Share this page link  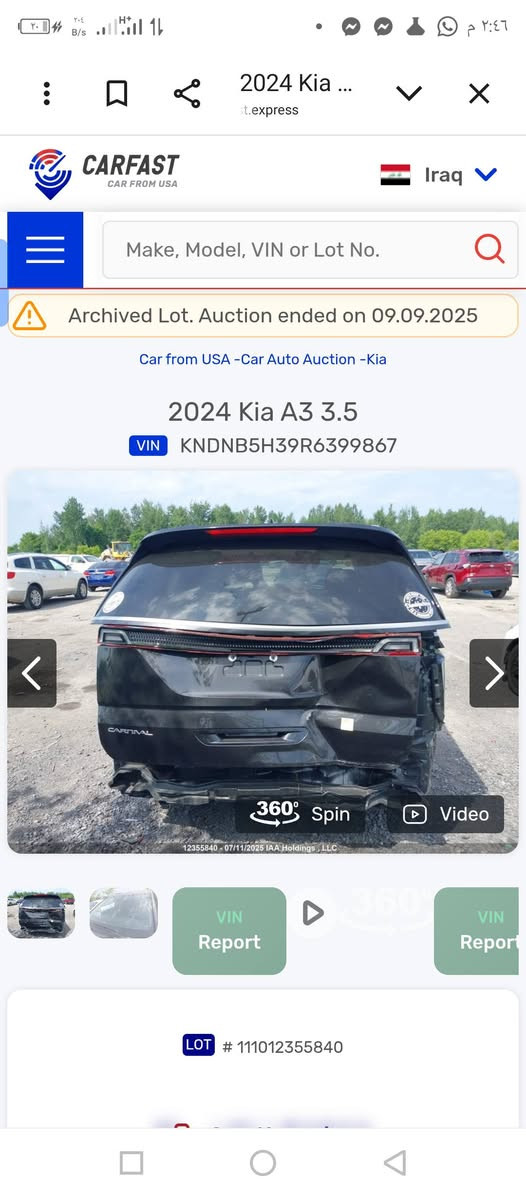click(187, 93)
